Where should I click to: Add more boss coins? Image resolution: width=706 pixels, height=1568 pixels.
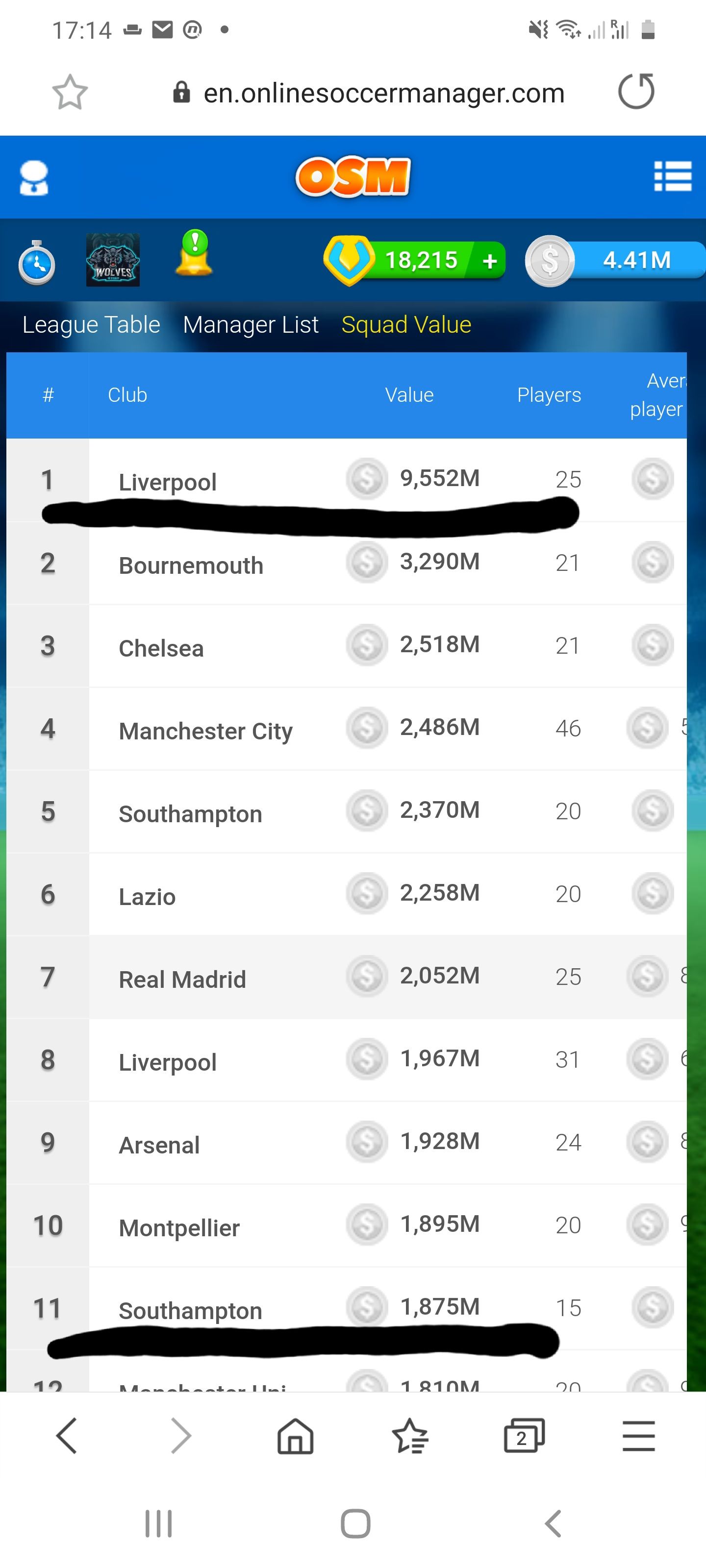point(490,261)
